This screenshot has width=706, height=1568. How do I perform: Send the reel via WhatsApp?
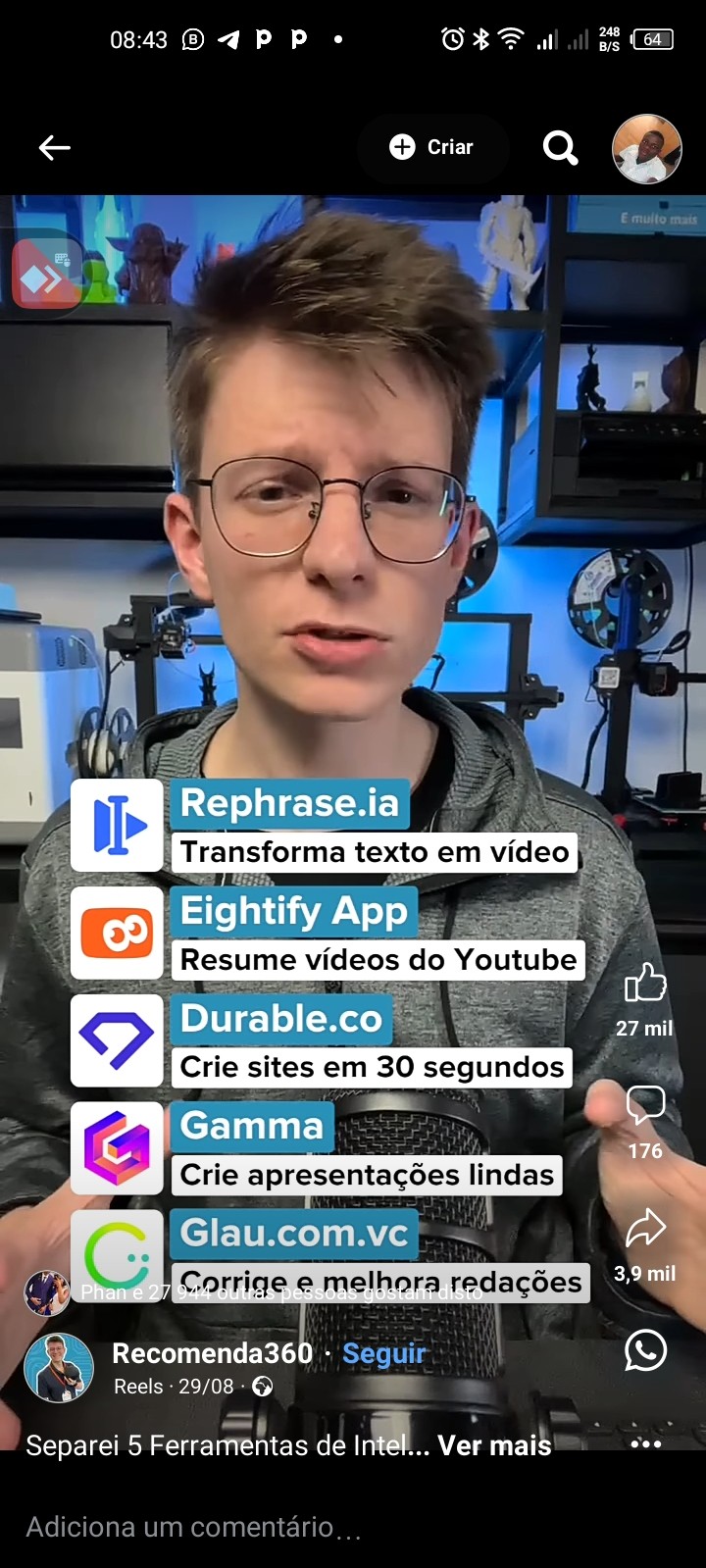coord(645,1350)
